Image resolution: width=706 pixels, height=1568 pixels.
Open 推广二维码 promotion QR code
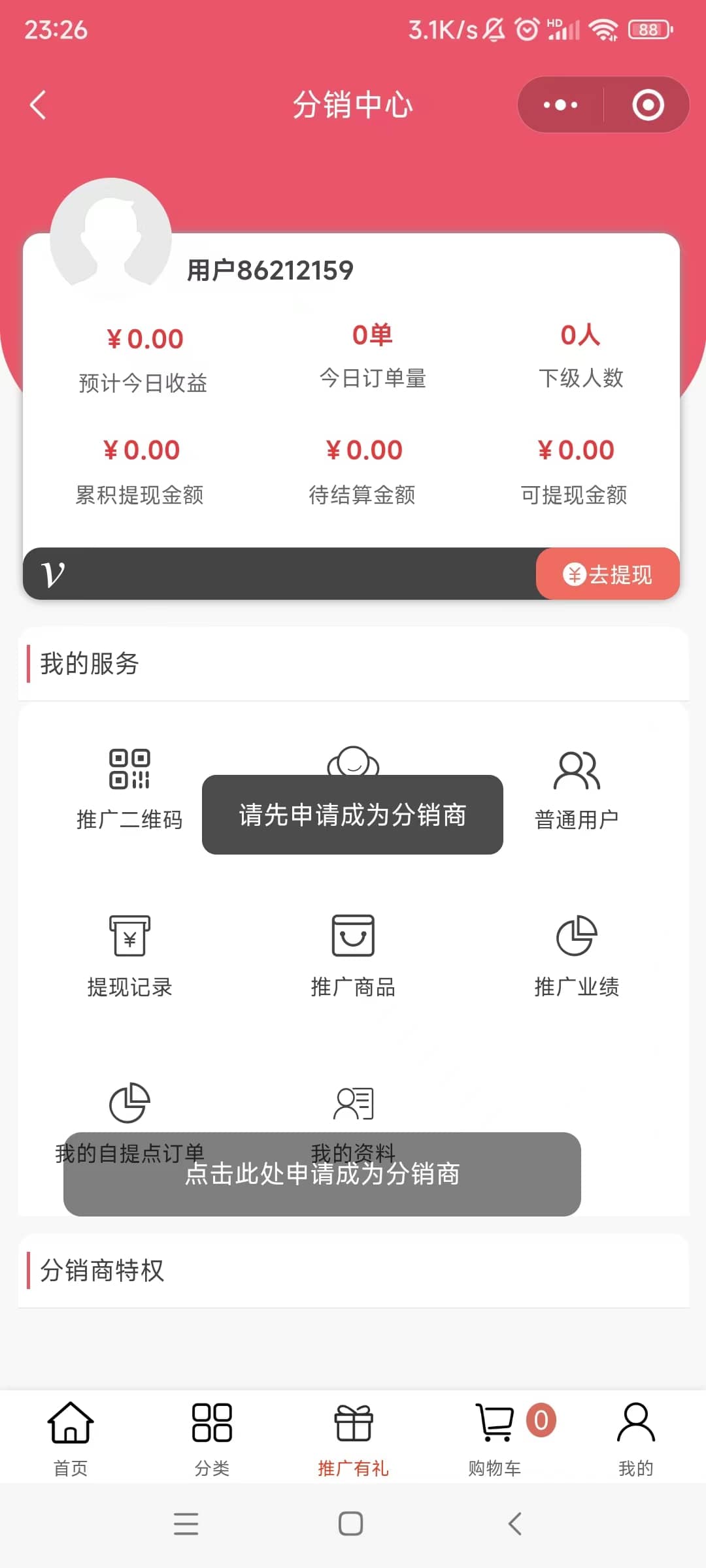tap(129, 789)
